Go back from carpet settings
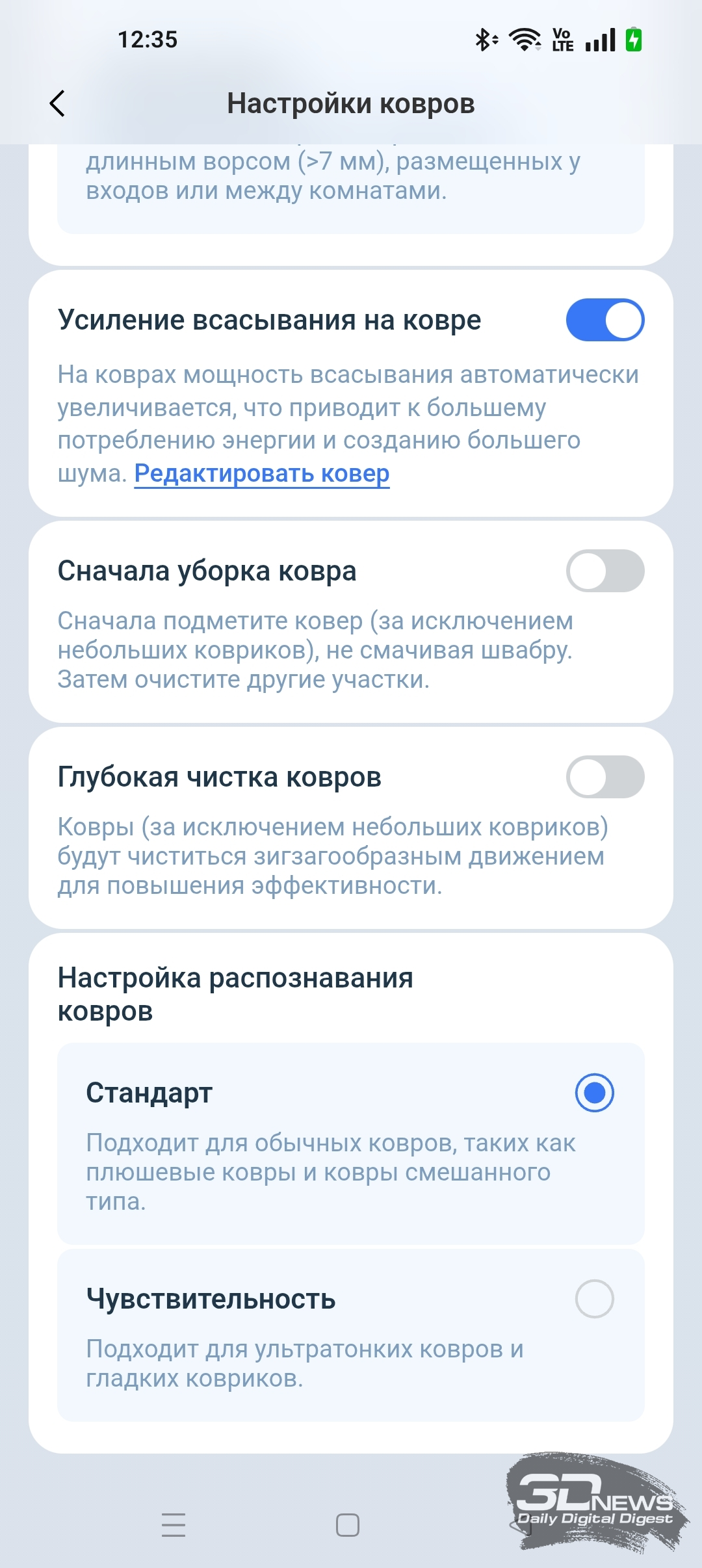The width and height of the screenshot is (702, 1568). point(57,103)
